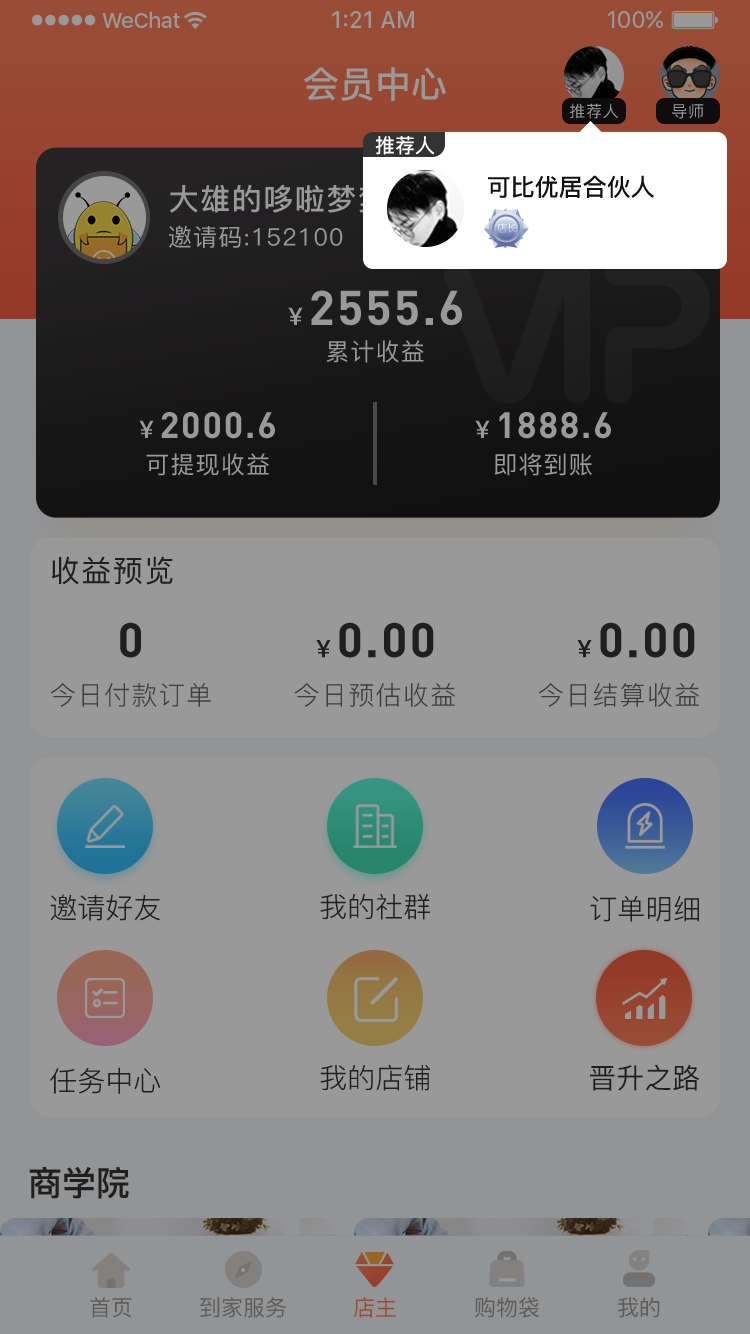
Task: Tap the user avatar of 大雄的哆啦梦
Action: point(105,215)
